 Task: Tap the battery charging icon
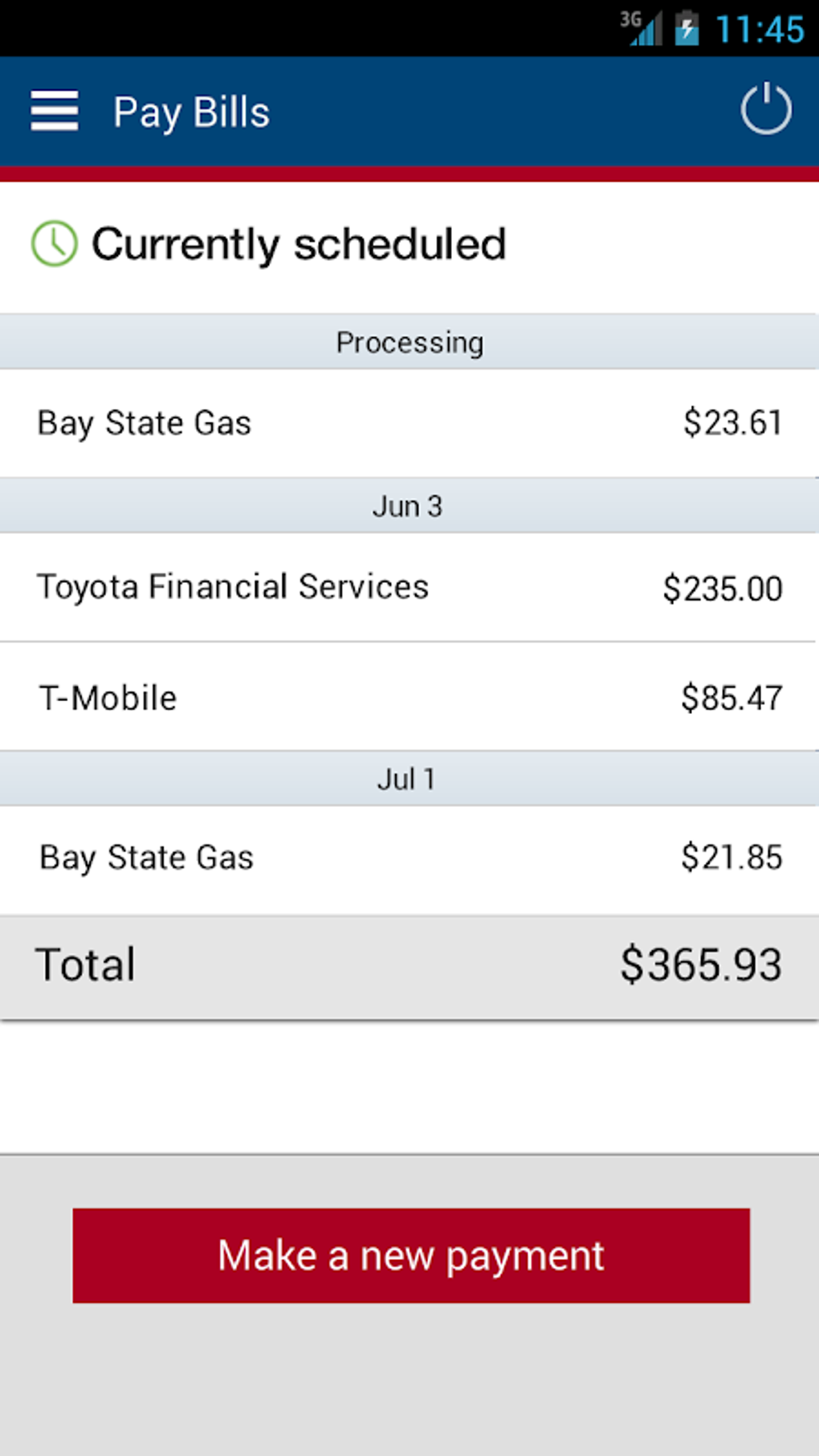[687, 27]
